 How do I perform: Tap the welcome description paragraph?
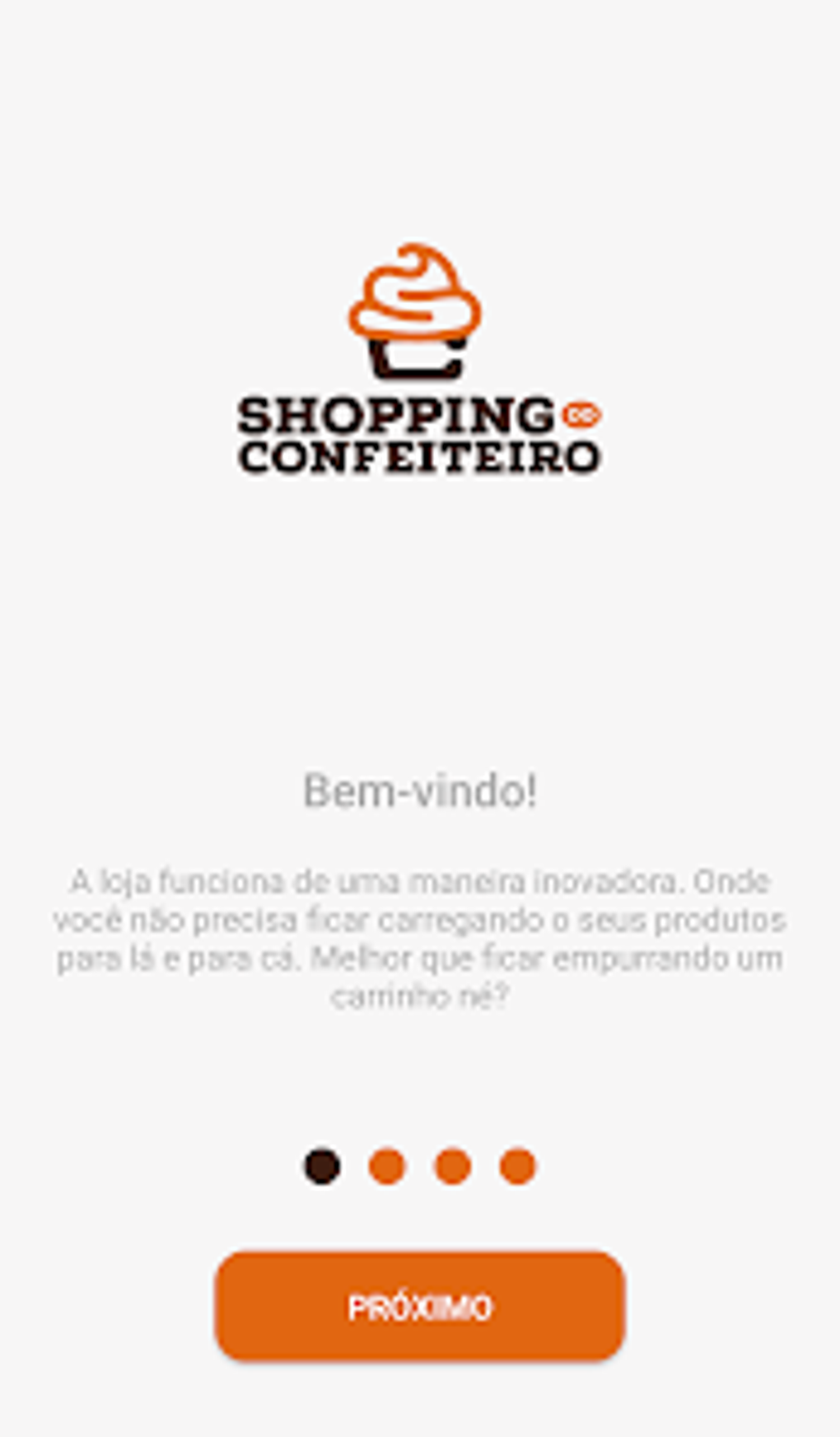tap(419, 943)
